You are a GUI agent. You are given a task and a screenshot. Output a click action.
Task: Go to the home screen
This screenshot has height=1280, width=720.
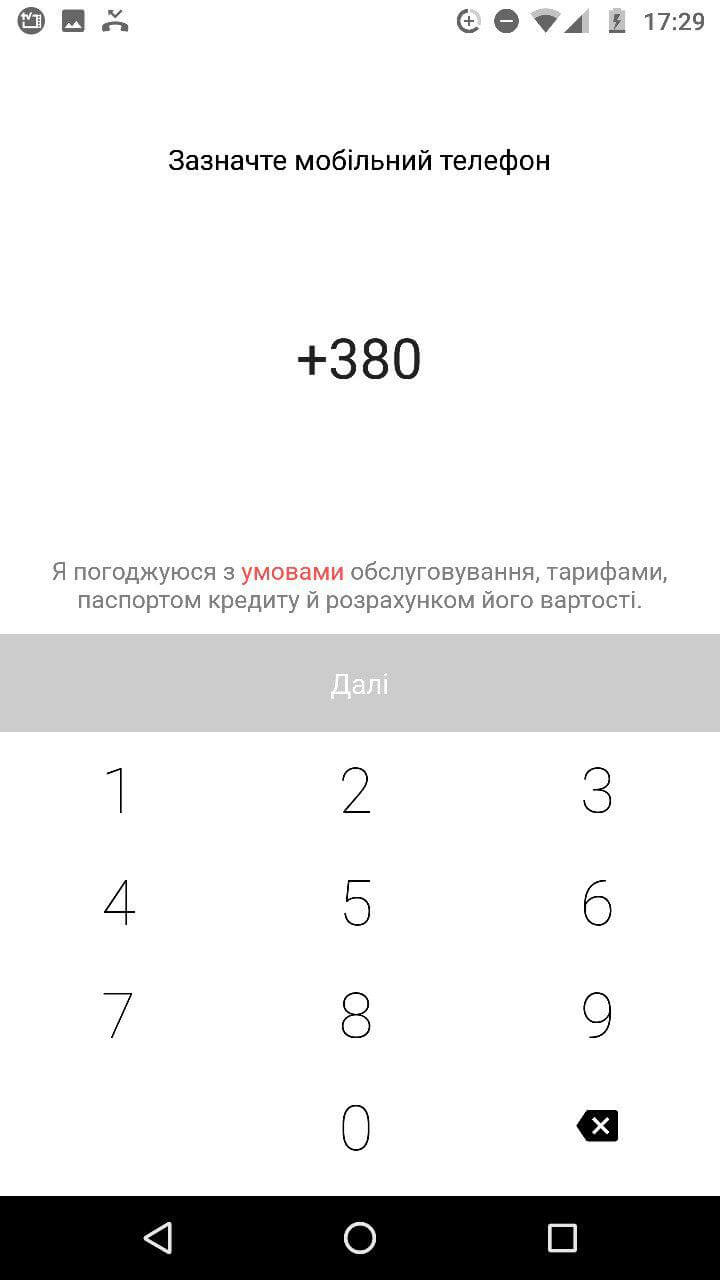pyautogui.click(x=360, y=1238)
